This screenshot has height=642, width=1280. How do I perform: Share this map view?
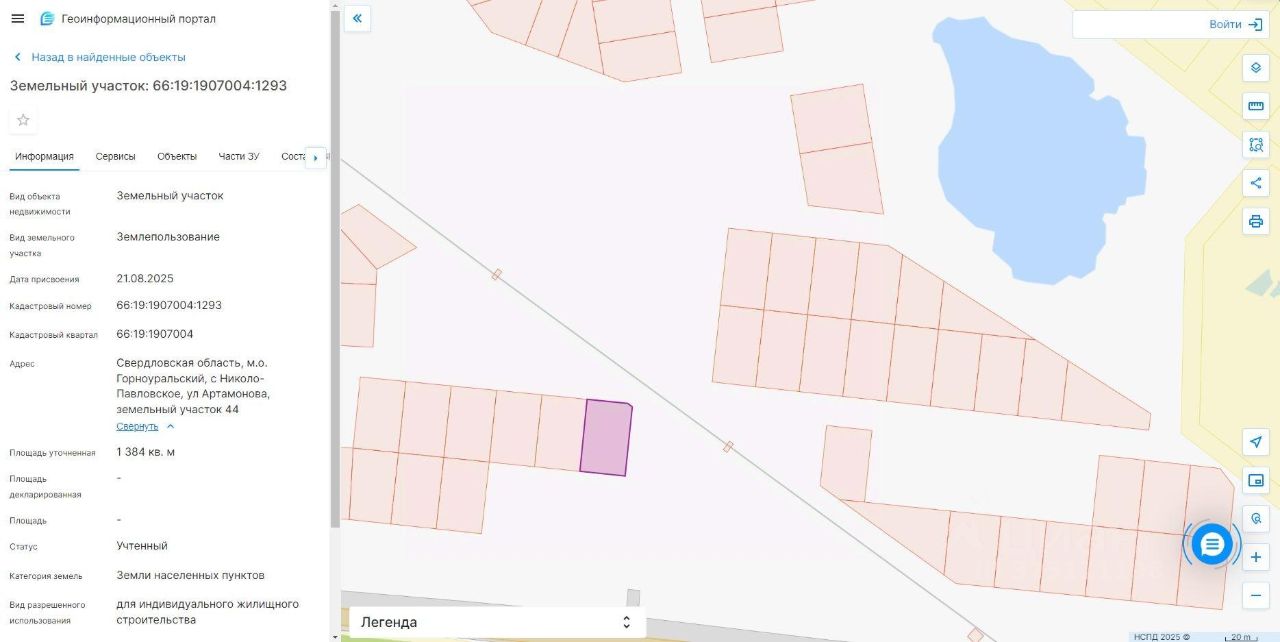coord(1256,183)
